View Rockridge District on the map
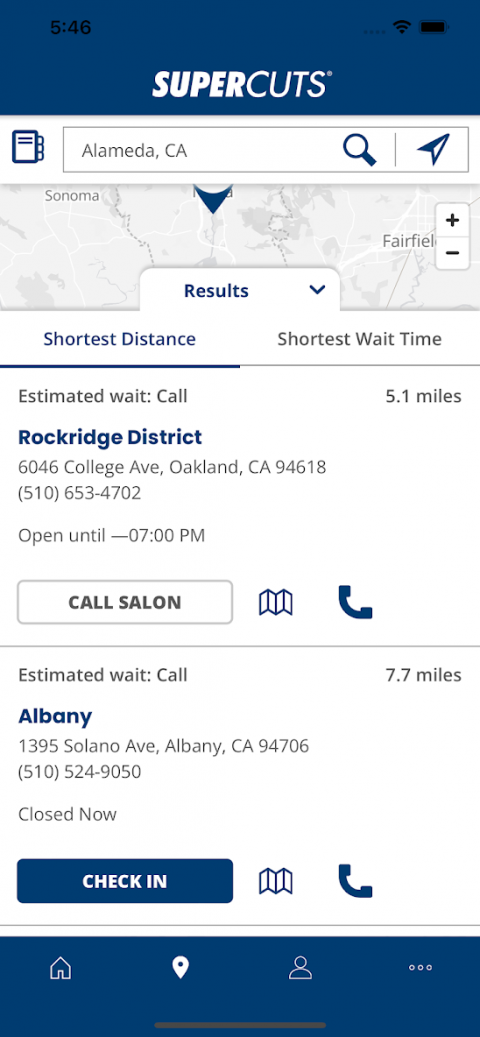480x1037 pixels. [x=276, y=602]
